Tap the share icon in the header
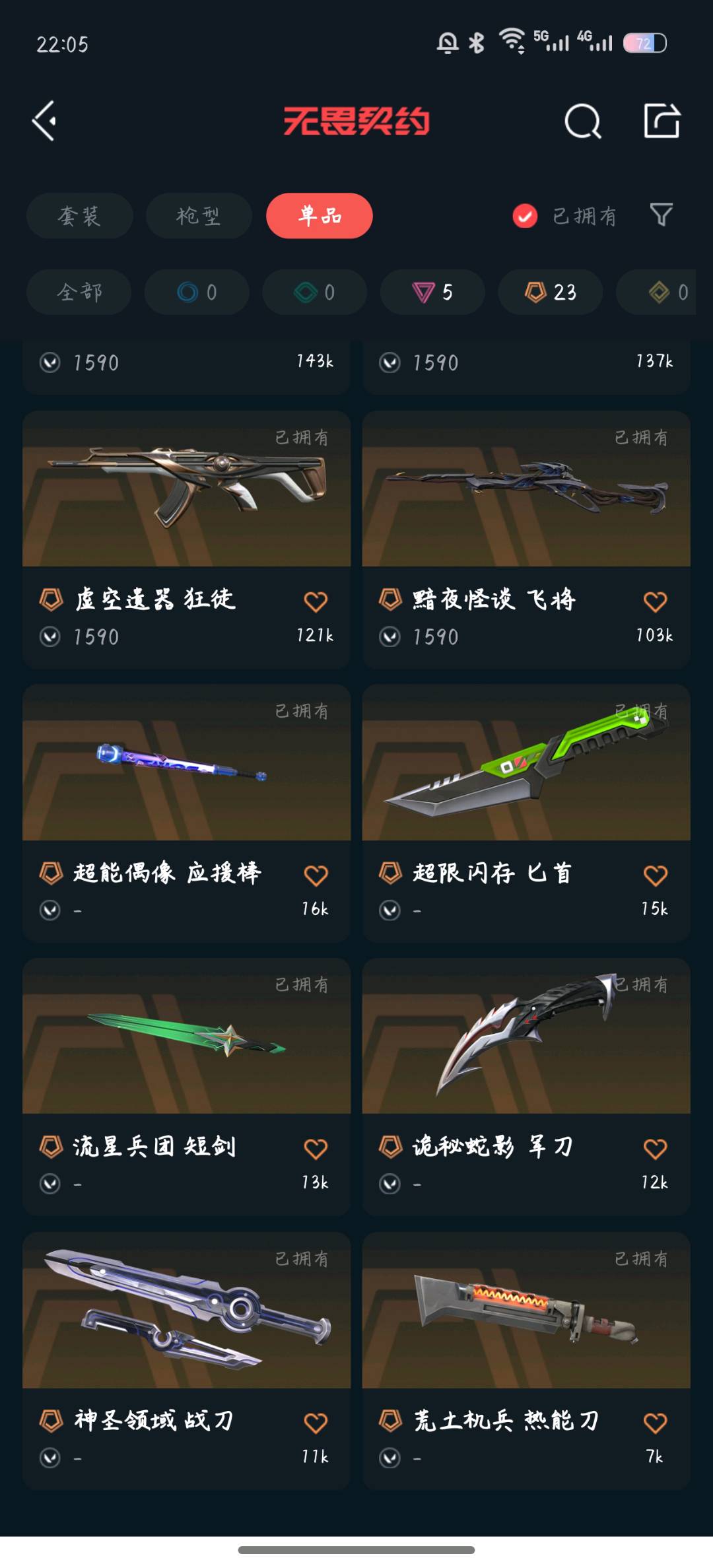Image resolution: width=713 pixels, height=1568 pixels. pyautogui.click(x=662, y=121)
